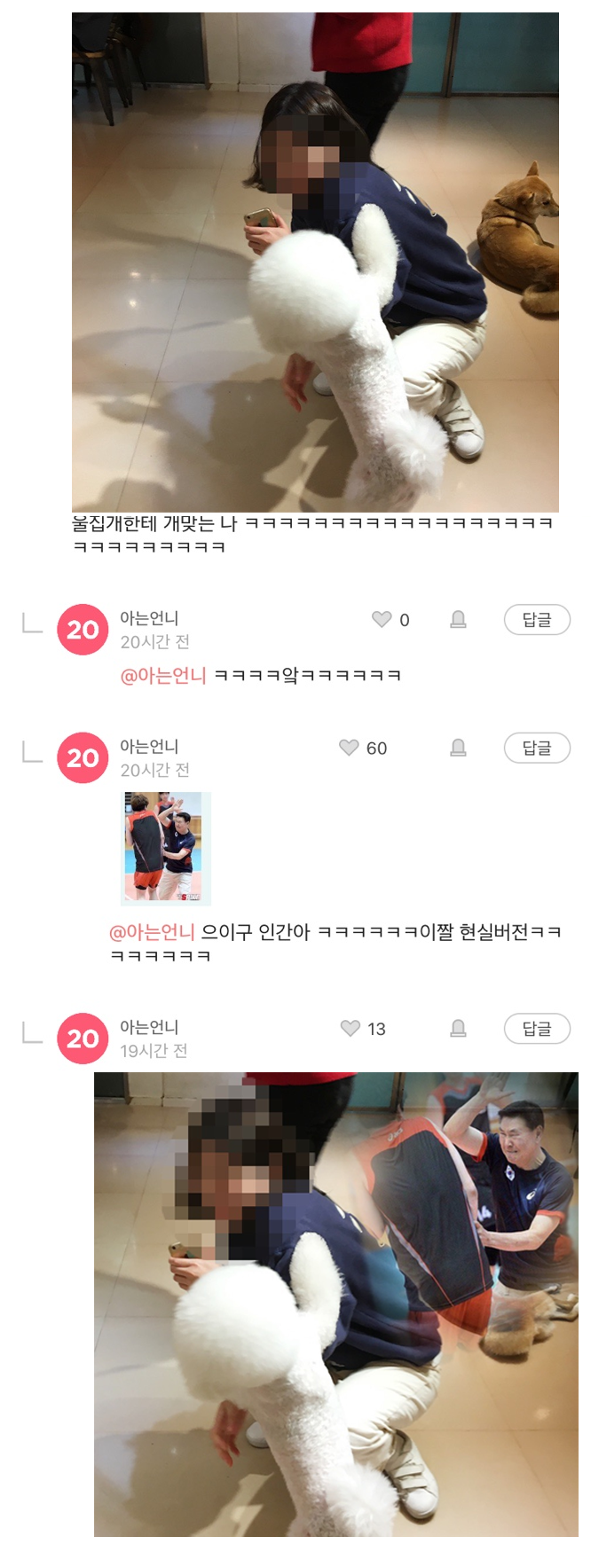Report the comment with 0 likes
The height and width of the screenshot is (1568, 591).
tap(458, 619)
